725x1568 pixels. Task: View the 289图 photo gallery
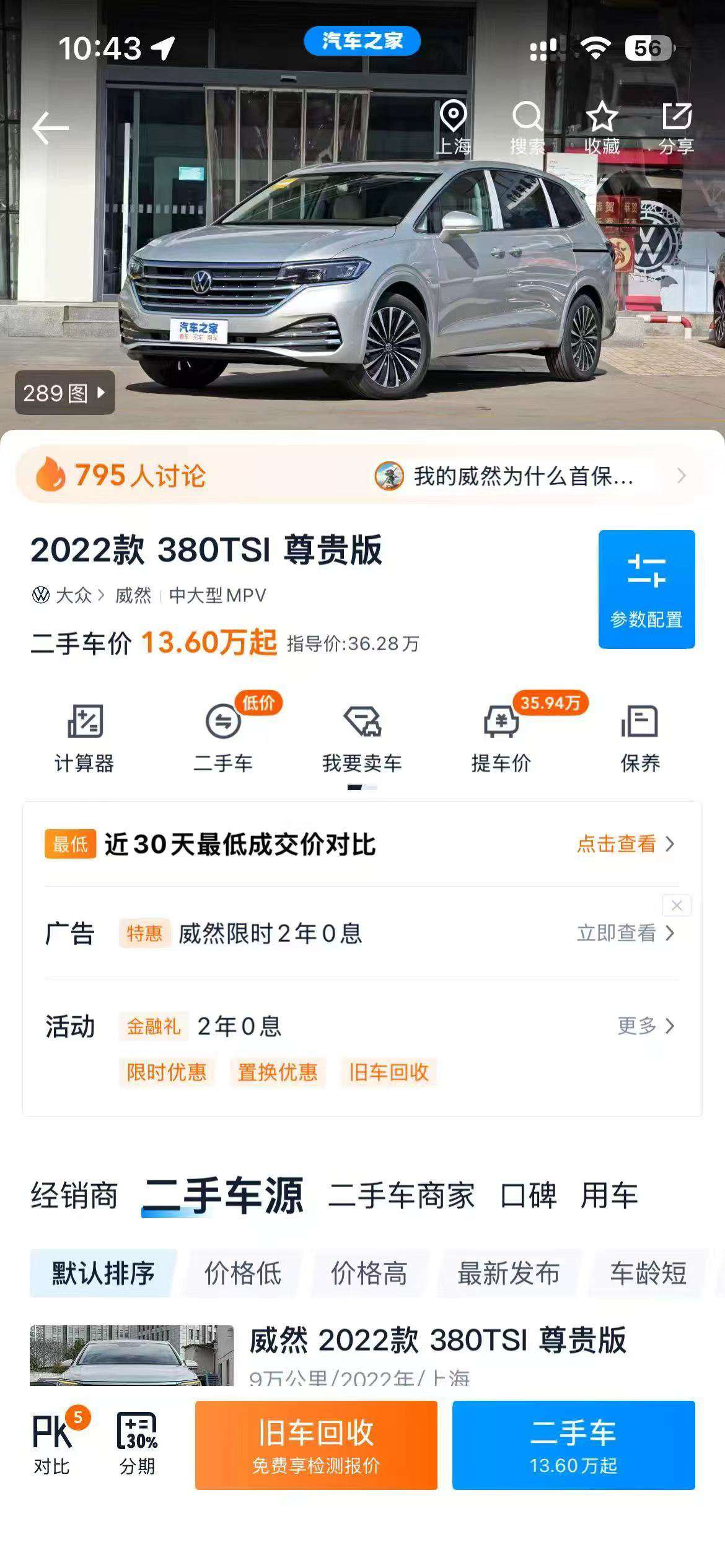tap(65, 393)
